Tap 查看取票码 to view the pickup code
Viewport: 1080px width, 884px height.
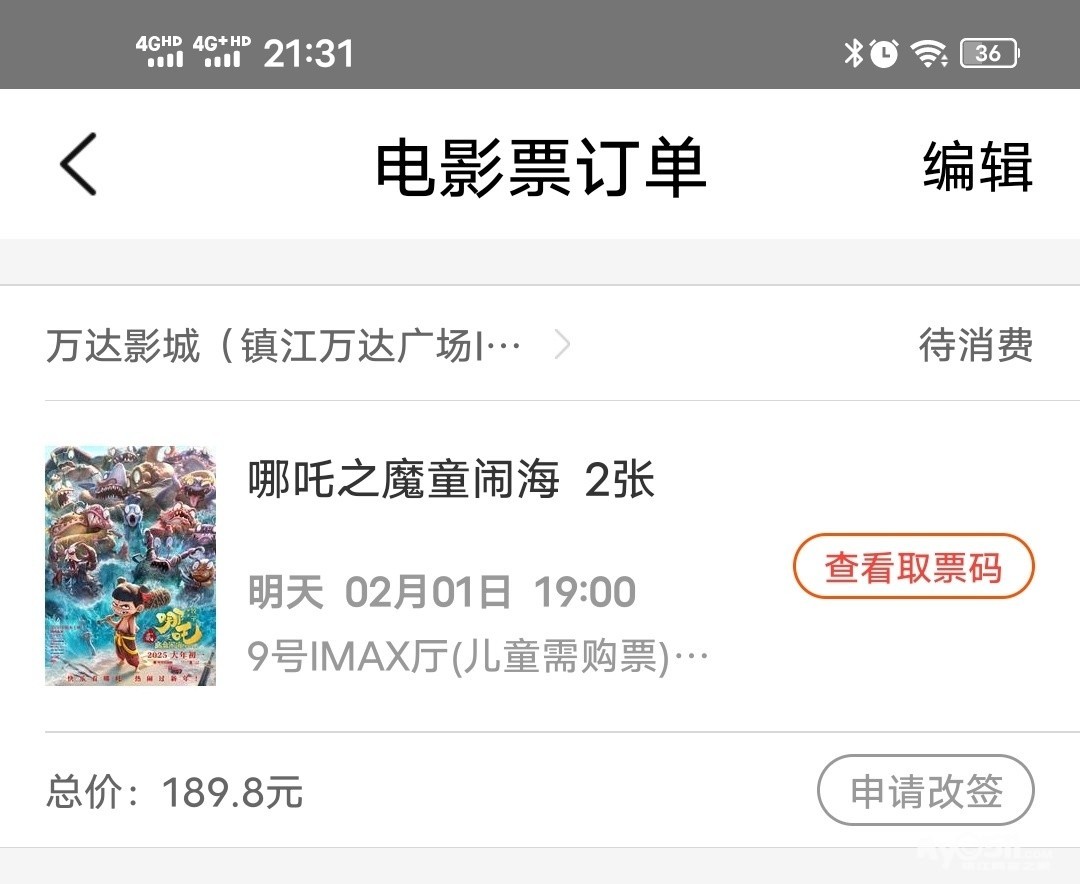point(912,567)
